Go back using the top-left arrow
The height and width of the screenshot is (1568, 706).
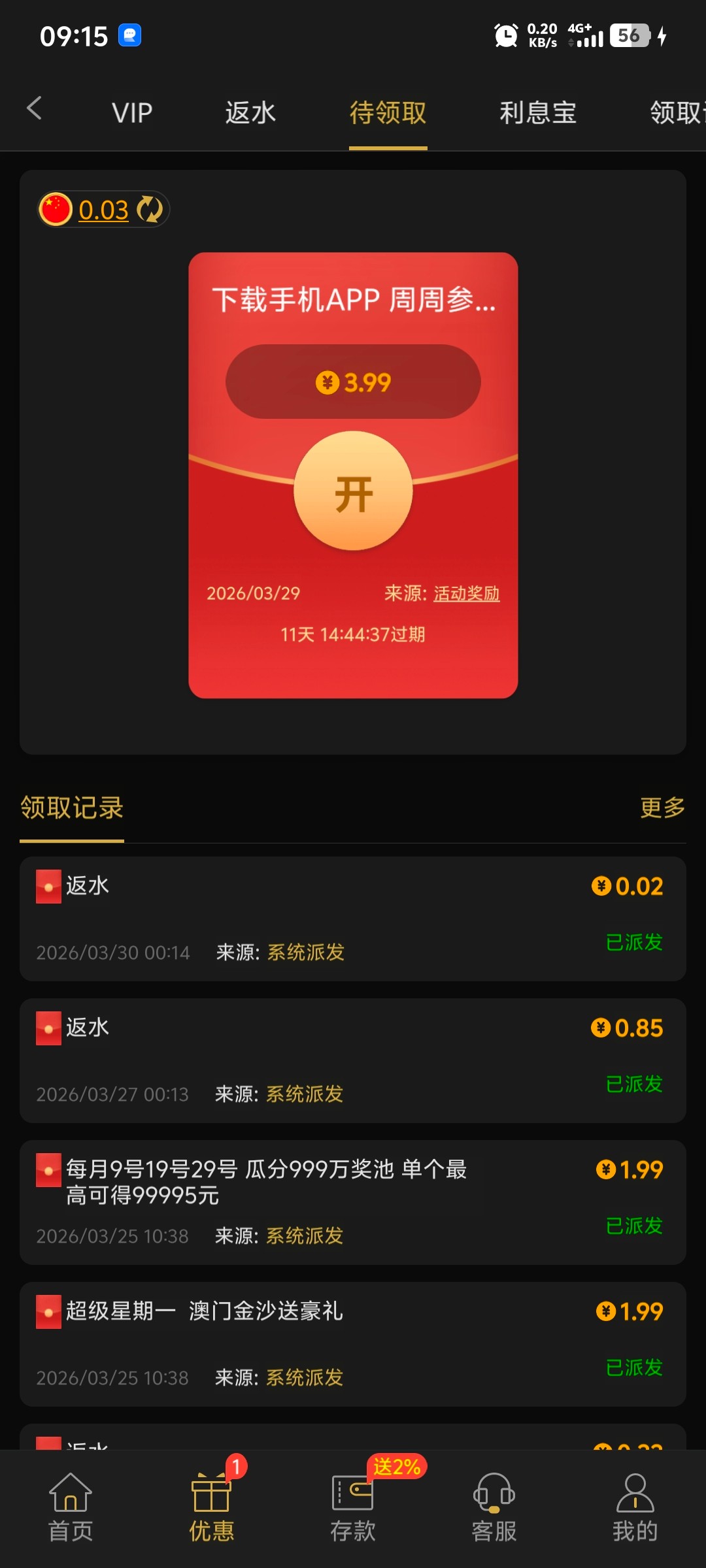(x=34, y=108)
